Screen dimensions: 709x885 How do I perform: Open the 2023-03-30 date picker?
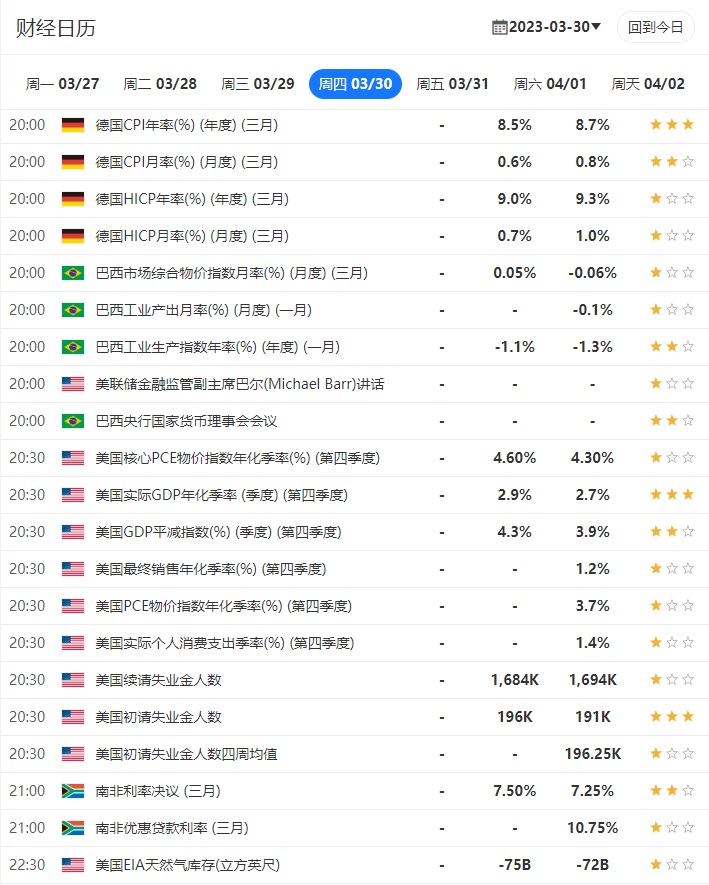pos(547,27)
